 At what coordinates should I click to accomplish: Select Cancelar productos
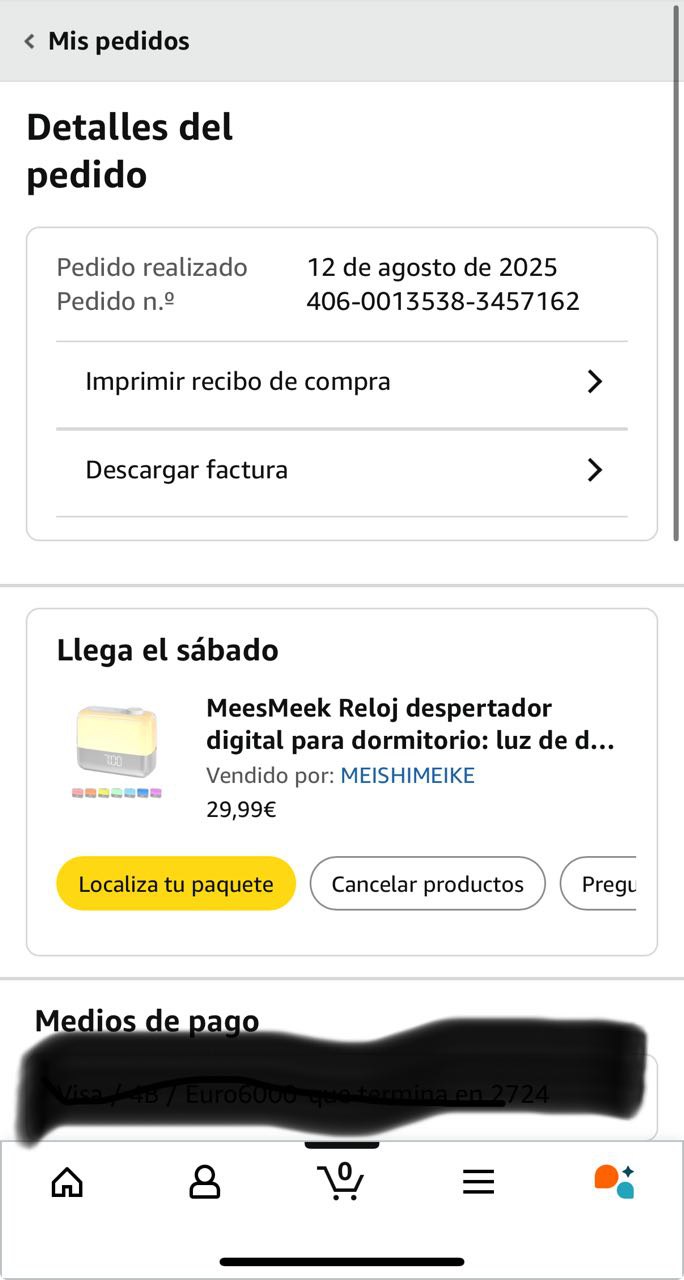[427, 884]
